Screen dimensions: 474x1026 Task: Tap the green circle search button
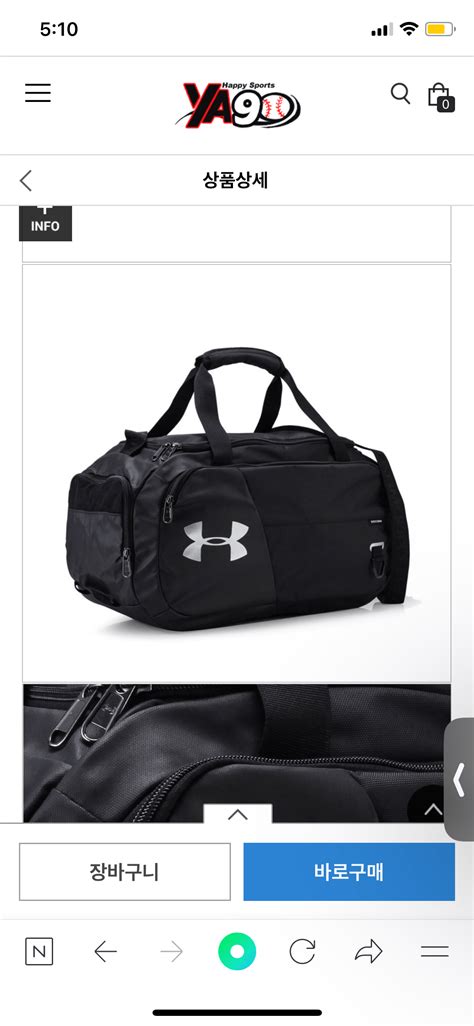tap(237, 951)
